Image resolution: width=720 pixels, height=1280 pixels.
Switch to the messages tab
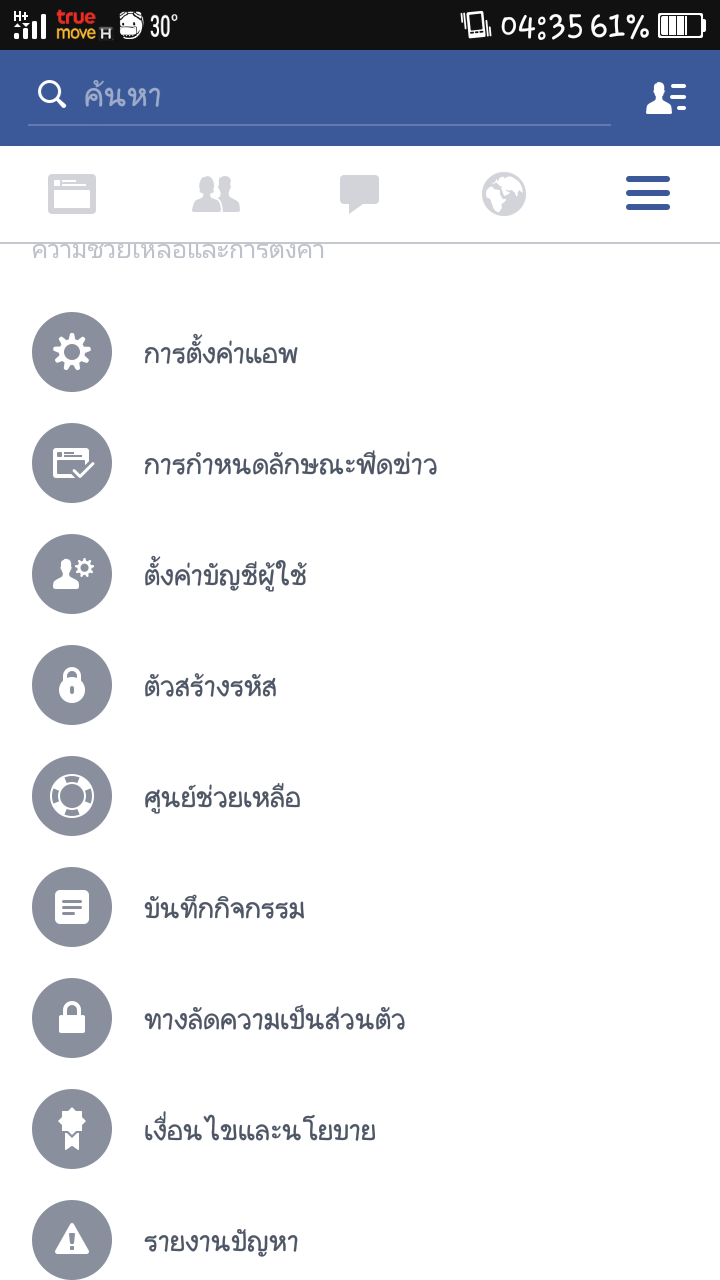[x=360, y=194]
